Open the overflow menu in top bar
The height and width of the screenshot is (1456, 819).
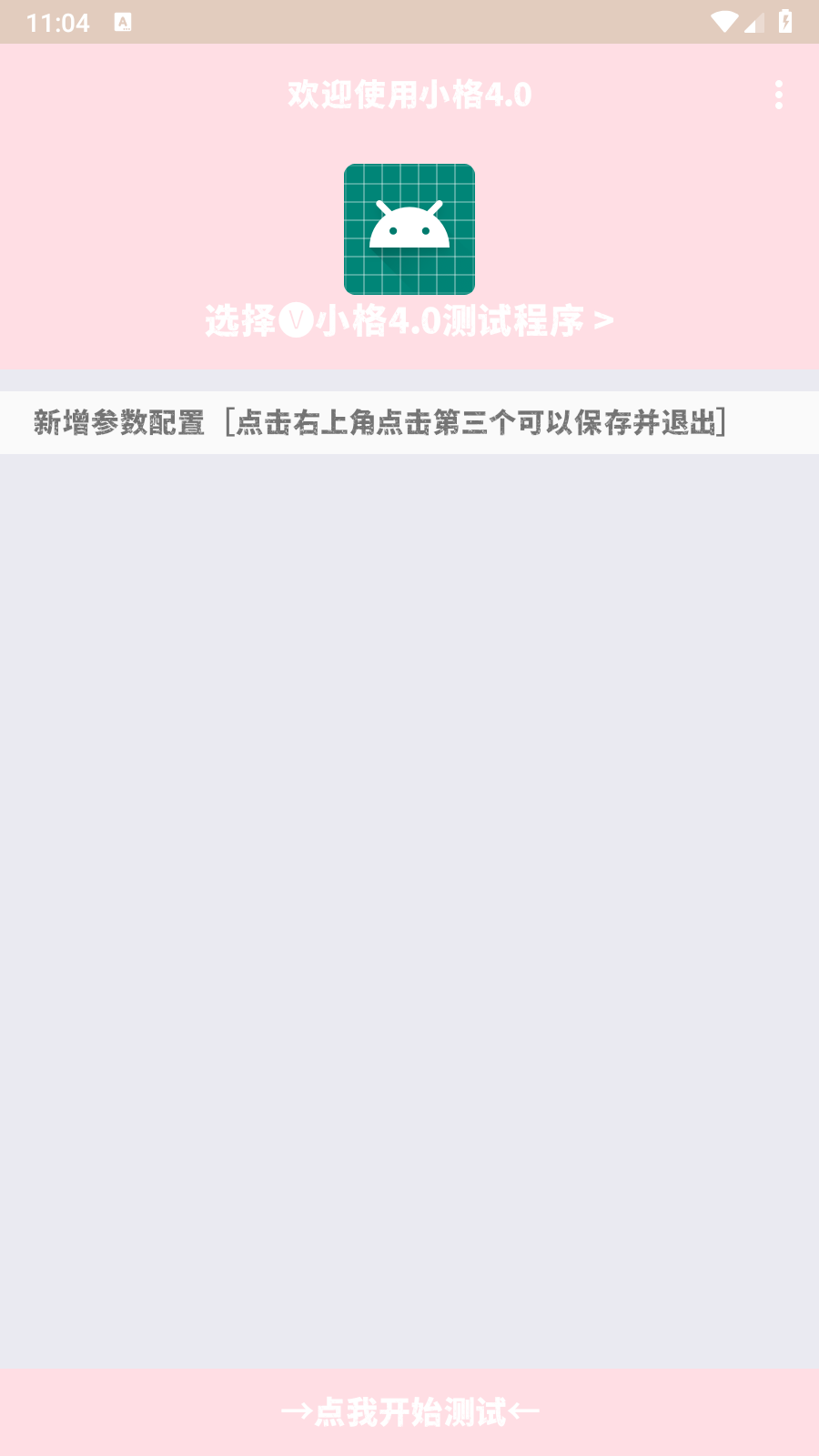[779, 95]
